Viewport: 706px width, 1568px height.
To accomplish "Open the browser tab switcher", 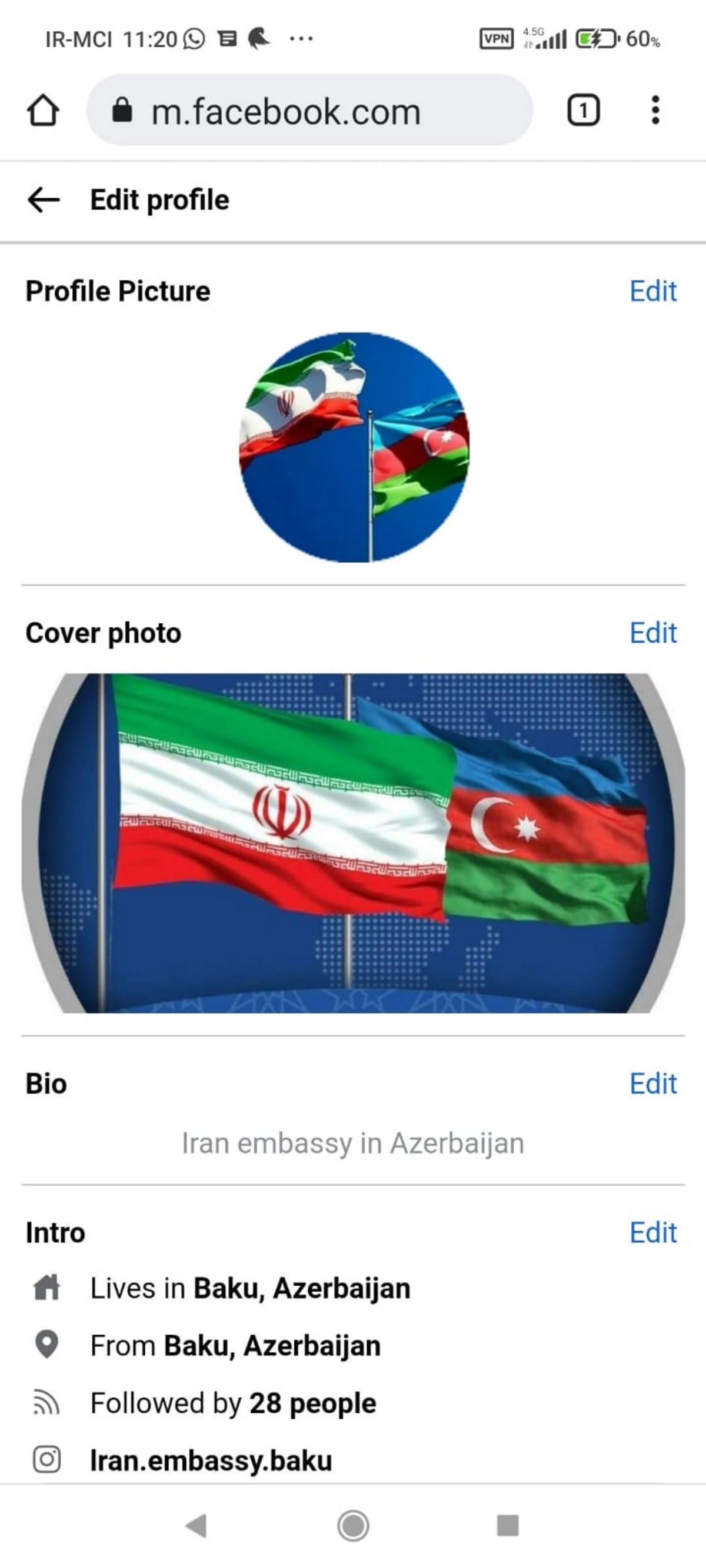I will tap(583, 110).
